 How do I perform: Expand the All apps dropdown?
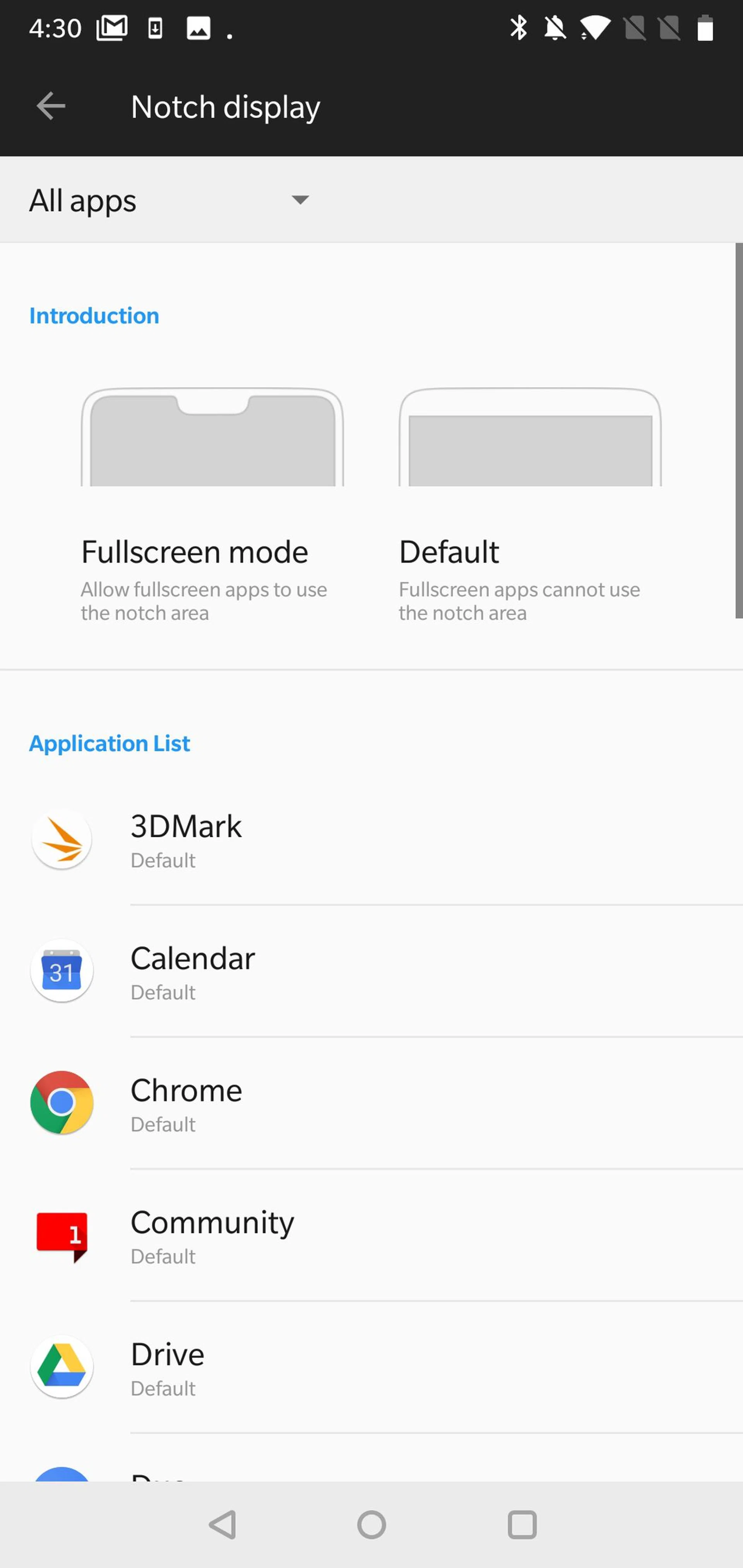[169, 200]
